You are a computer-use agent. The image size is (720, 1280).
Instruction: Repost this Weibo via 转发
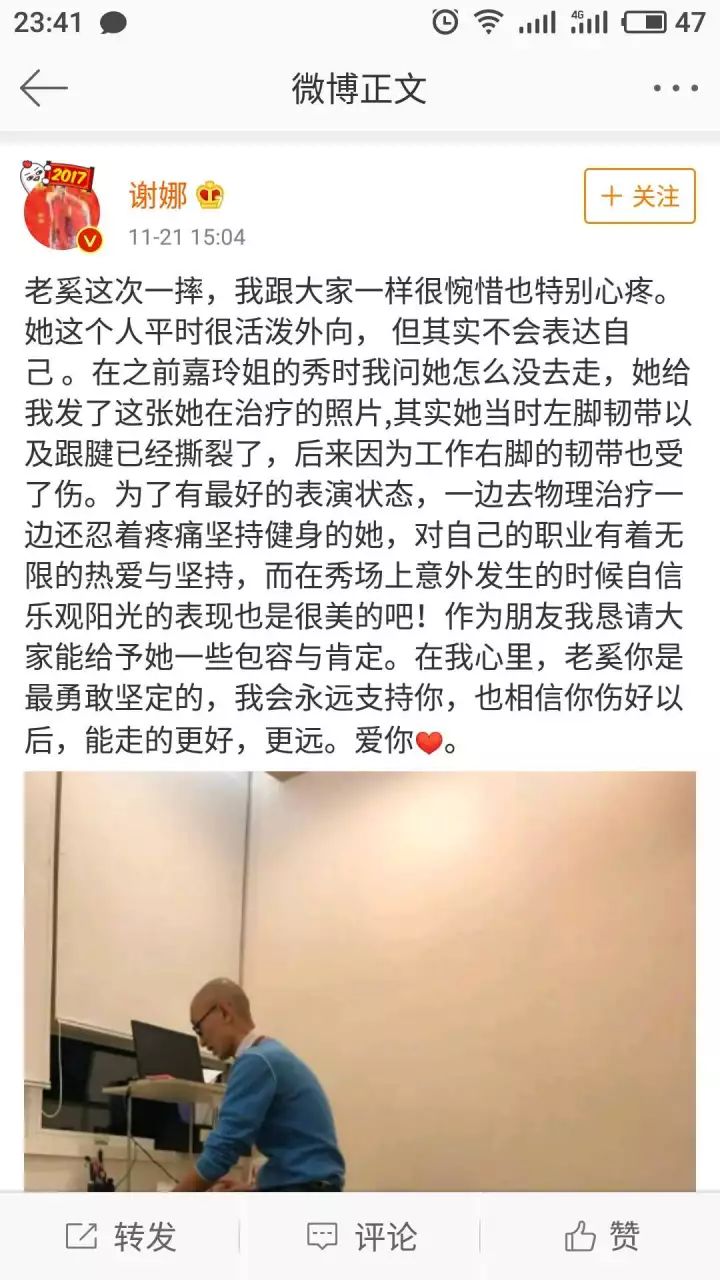pos(121,1237)
